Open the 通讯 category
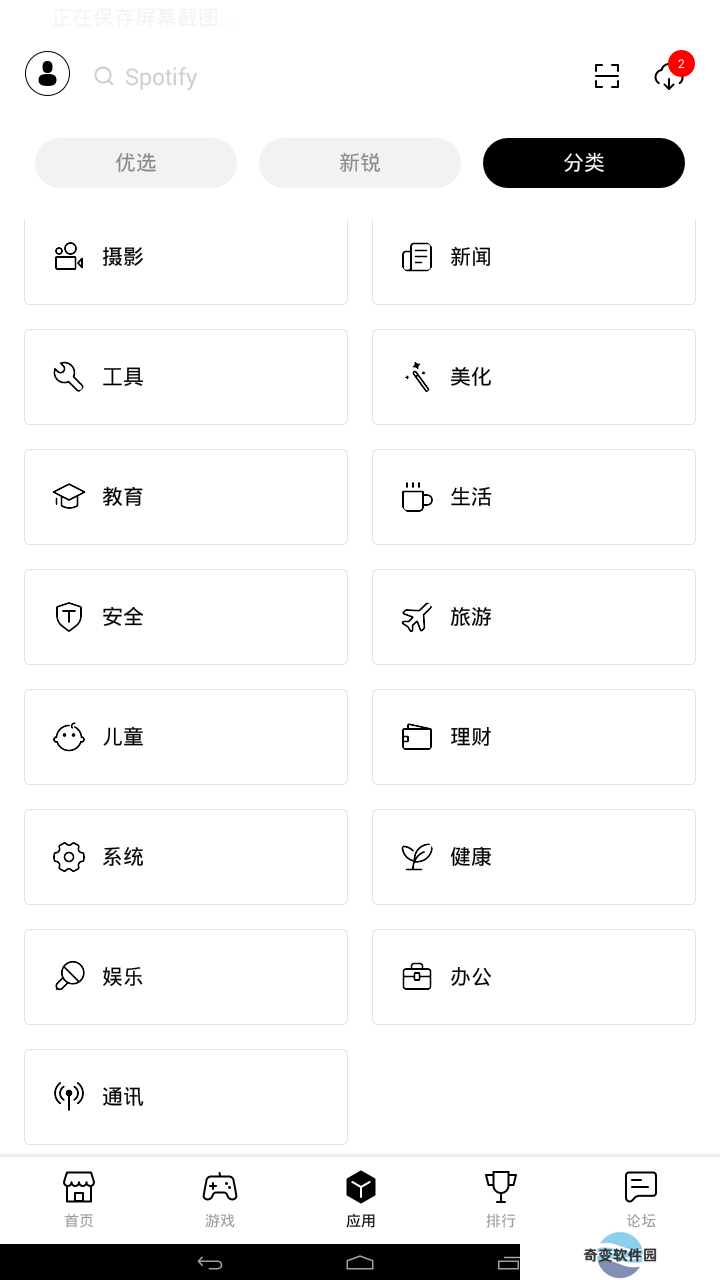The width and height of the screenshot is (720, 1280). point(186,1097)
